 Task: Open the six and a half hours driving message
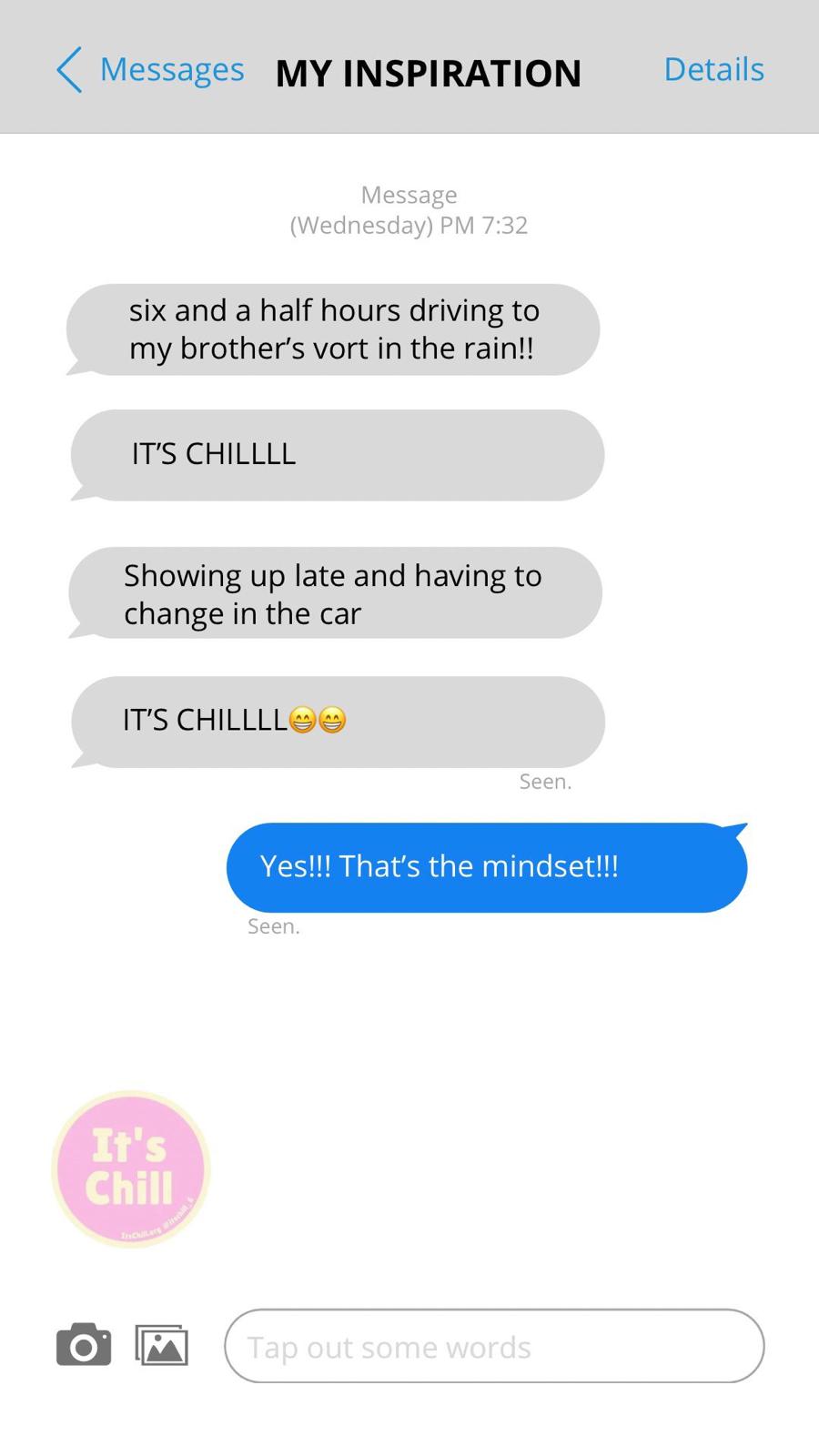[x=333, y=329]
